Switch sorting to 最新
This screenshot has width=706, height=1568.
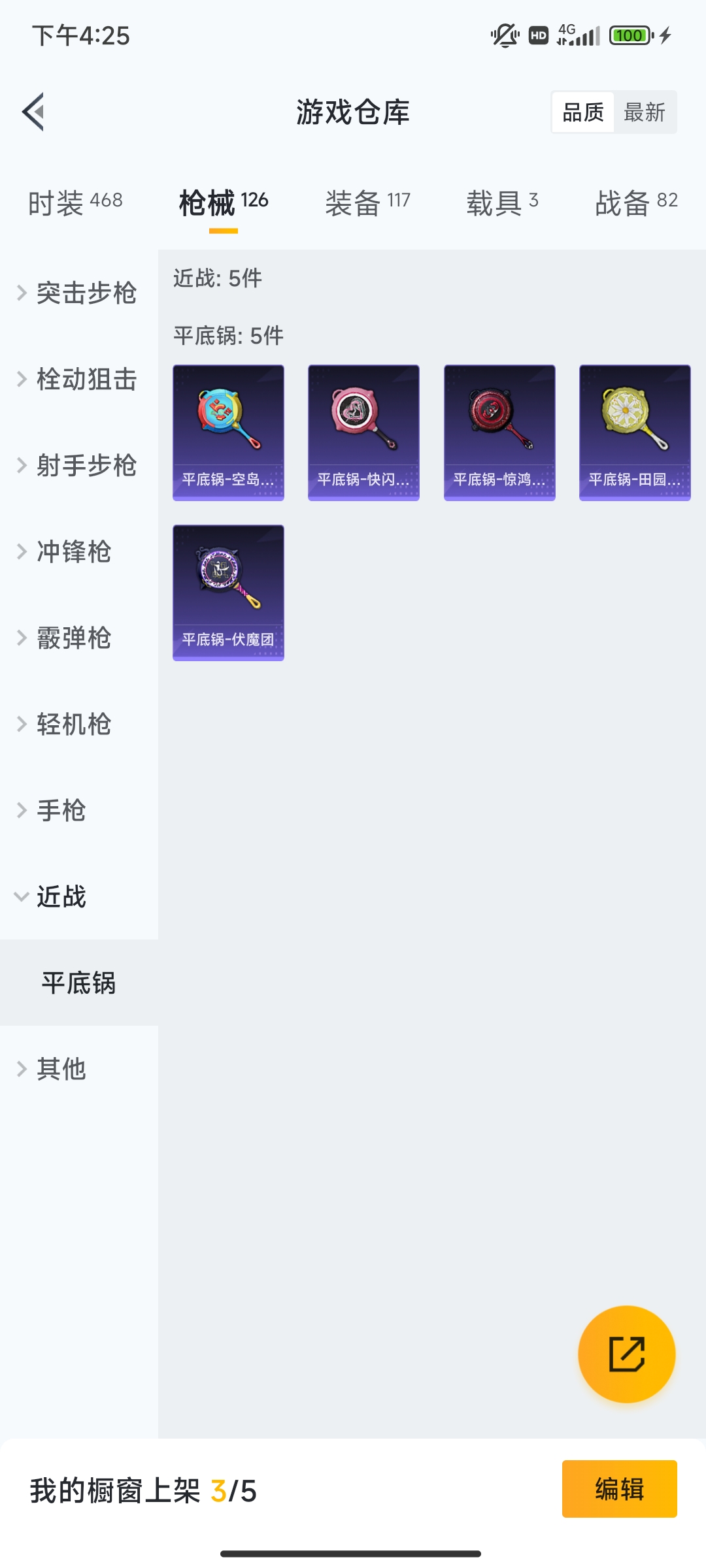pyautogui.click(x=645, y=112)
